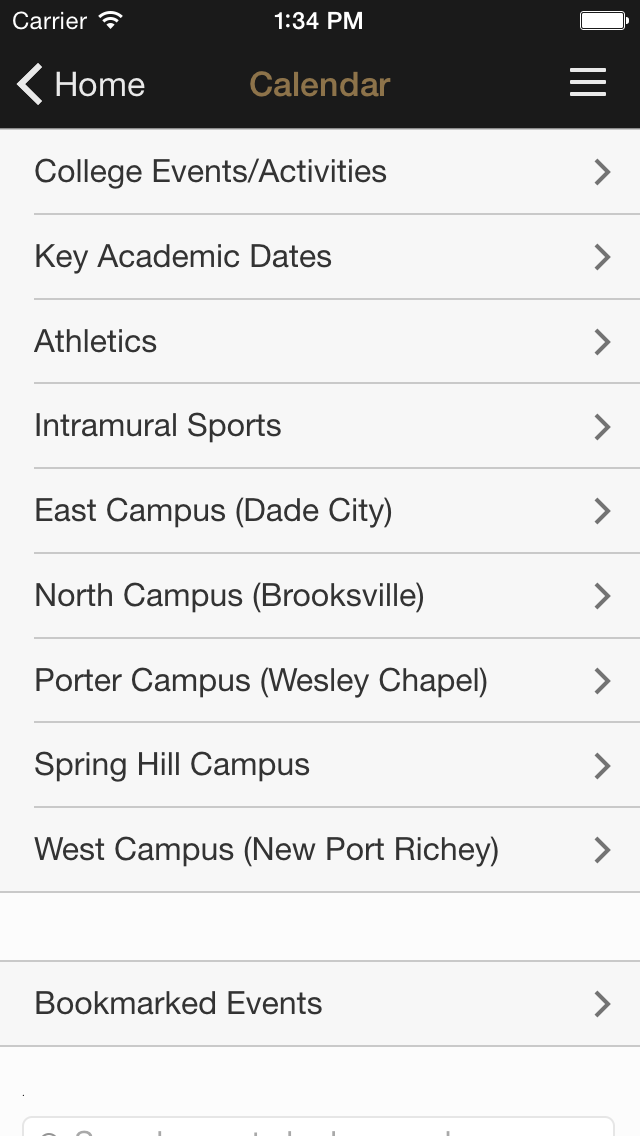Go back to Home
Viewport: 640px width, 1136px height.
[81, 84]
